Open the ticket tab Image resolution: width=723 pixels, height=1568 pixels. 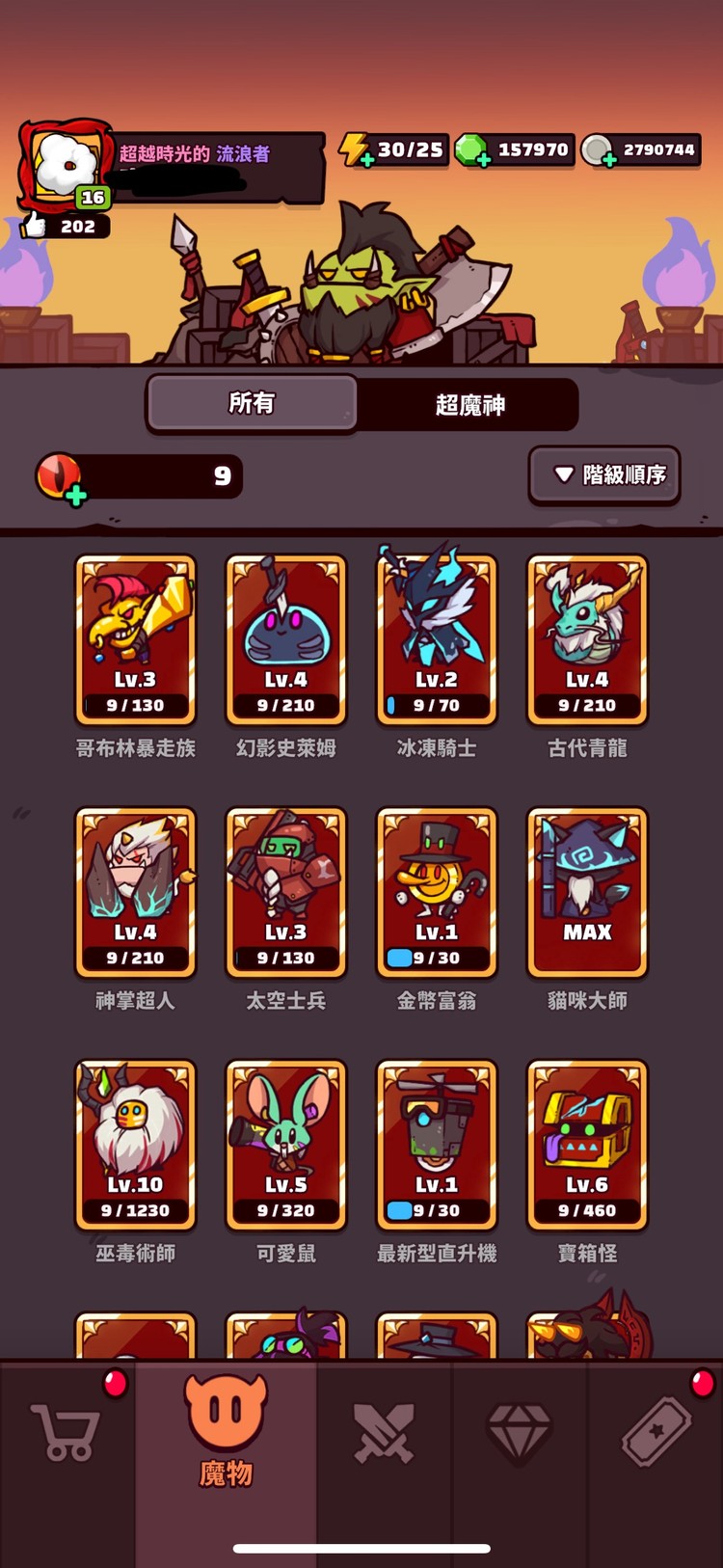pyautogui.click(x=656, y=1432)
